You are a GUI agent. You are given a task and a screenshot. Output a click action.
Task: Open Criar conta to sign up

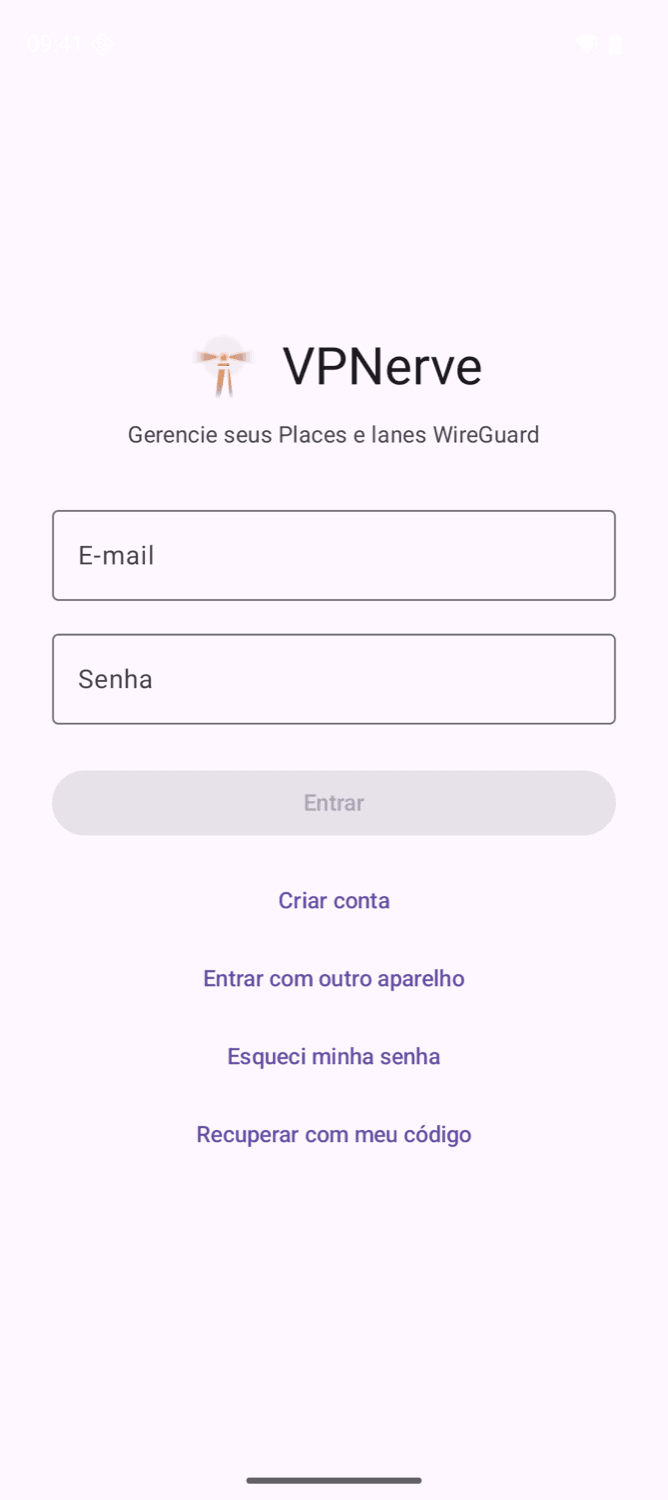click(334, 900)
